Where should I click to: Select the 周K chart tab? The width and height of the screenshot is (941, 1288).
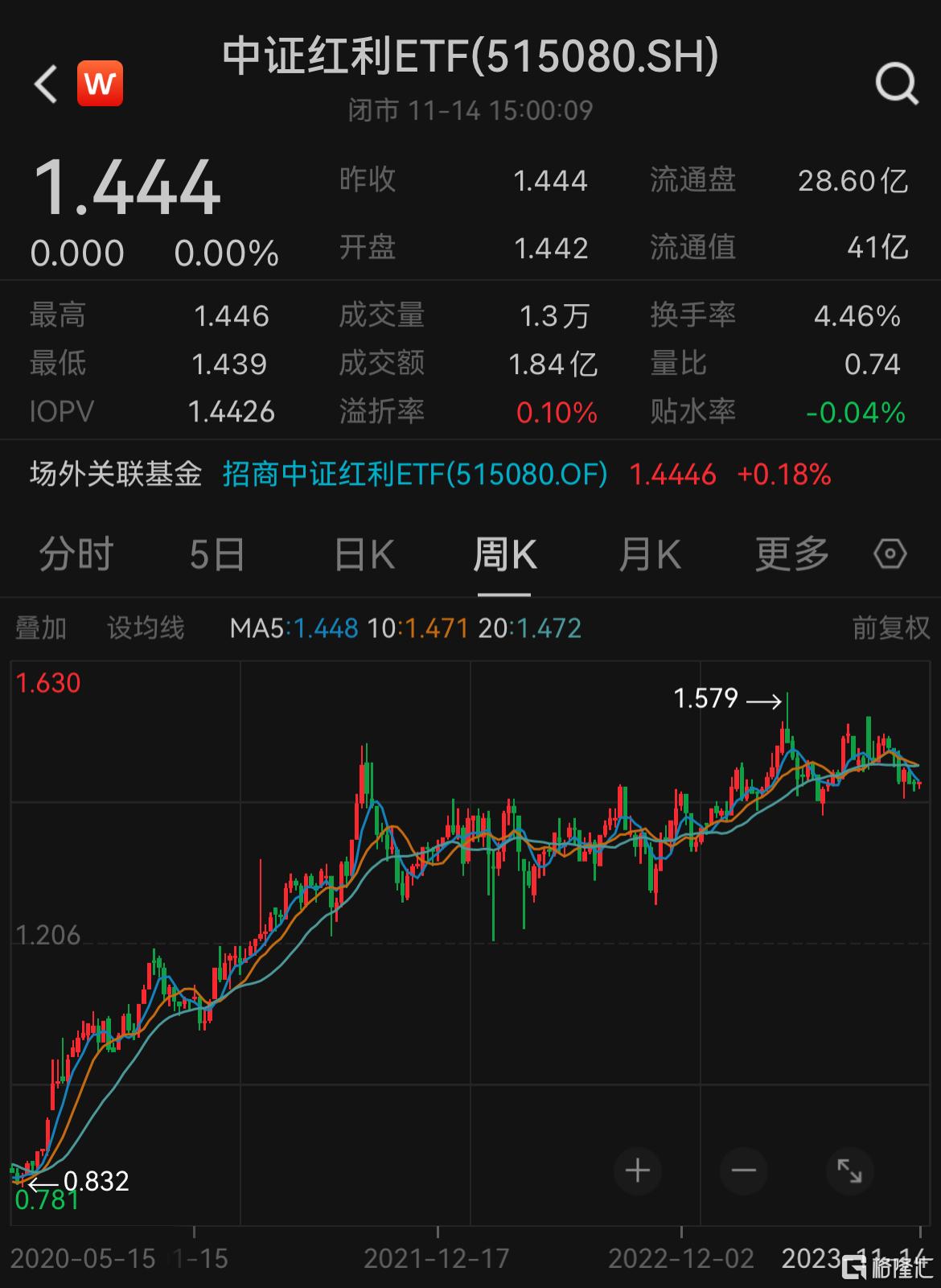coord(504,555)
